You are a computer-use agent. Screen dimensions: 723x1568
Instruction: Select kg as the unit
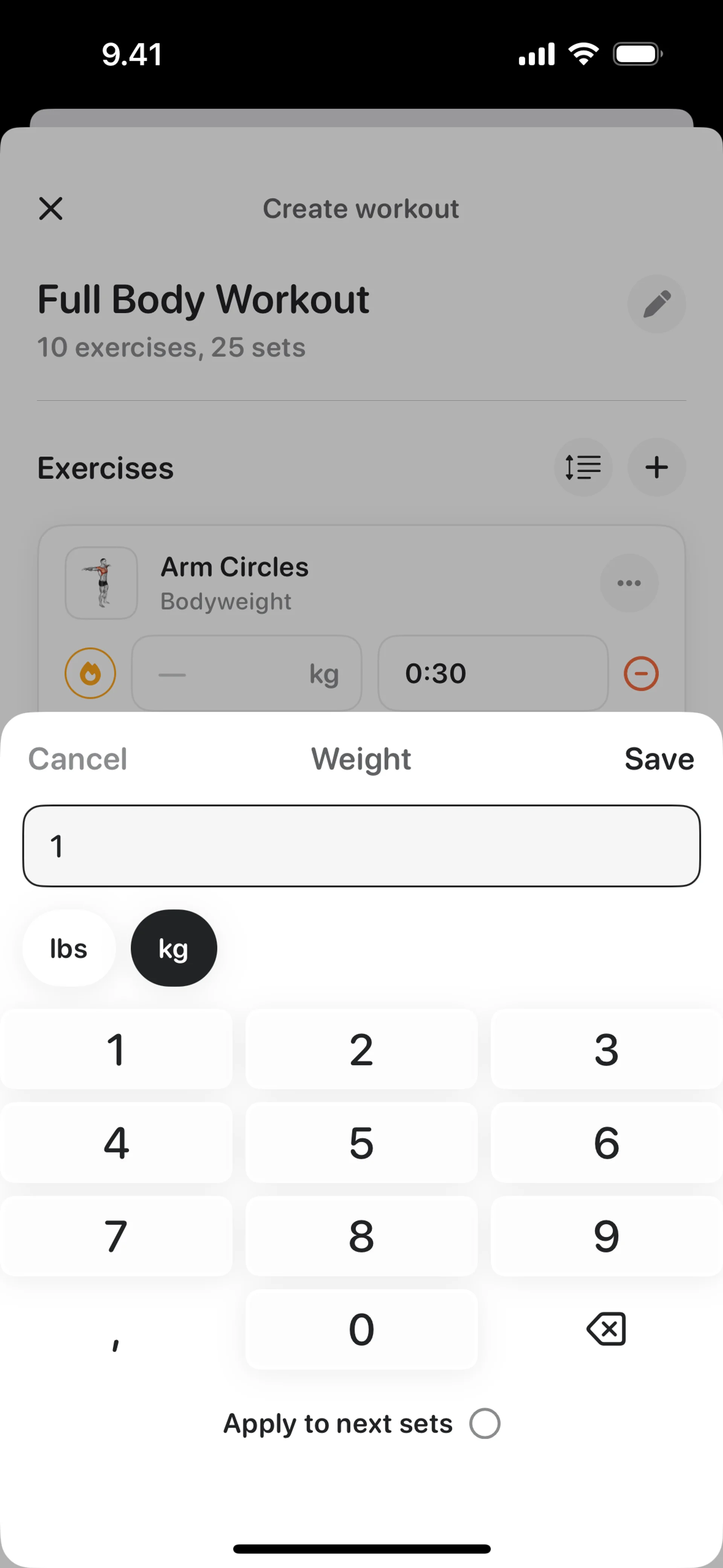[x=174, y=948]
